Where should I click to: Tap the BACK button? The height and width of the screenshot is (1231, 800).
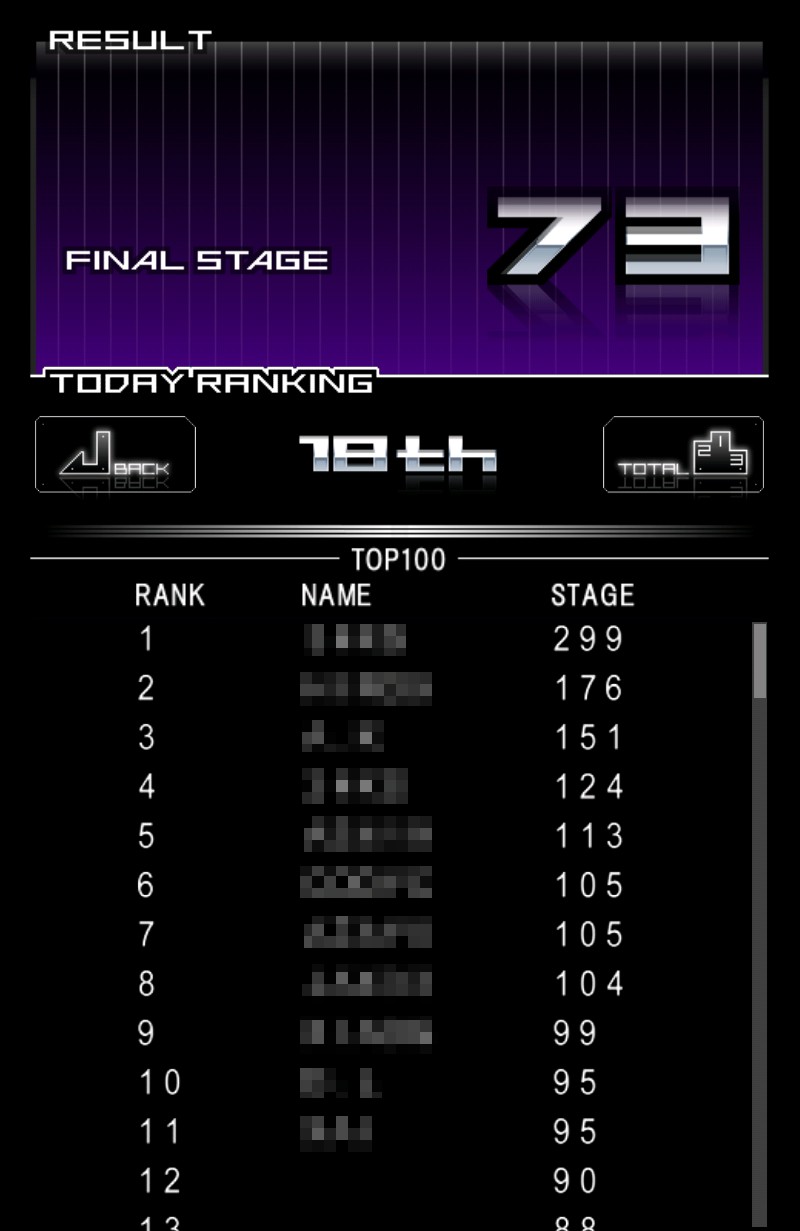115,455
